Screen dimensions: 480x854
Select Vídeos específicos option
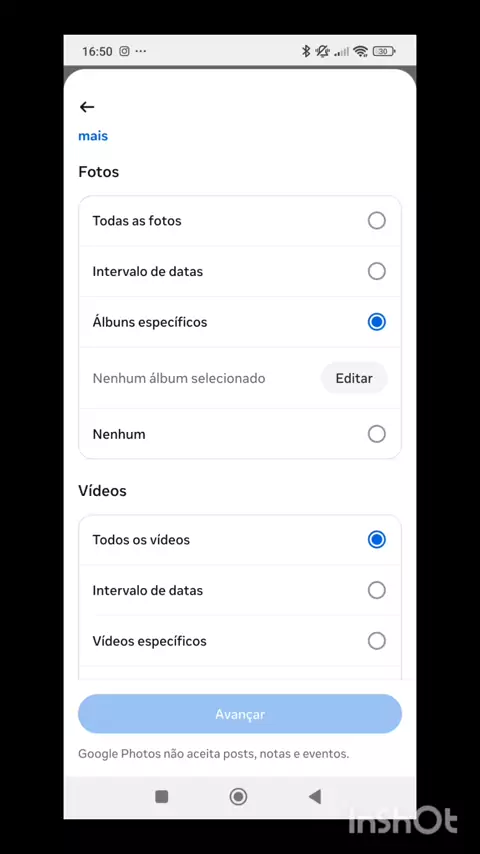click(240, 641)
